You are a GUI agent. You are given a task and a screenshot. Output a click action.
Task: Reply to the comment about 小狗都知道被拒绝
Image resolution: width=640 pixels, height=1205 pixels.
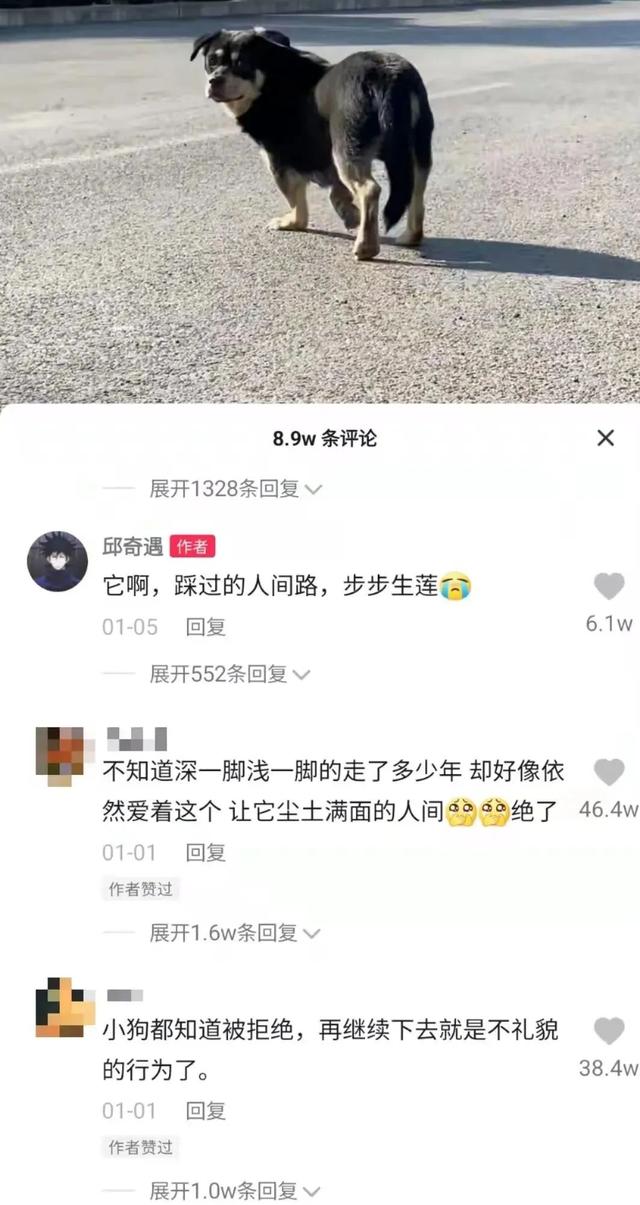(x=206, y=1110)
